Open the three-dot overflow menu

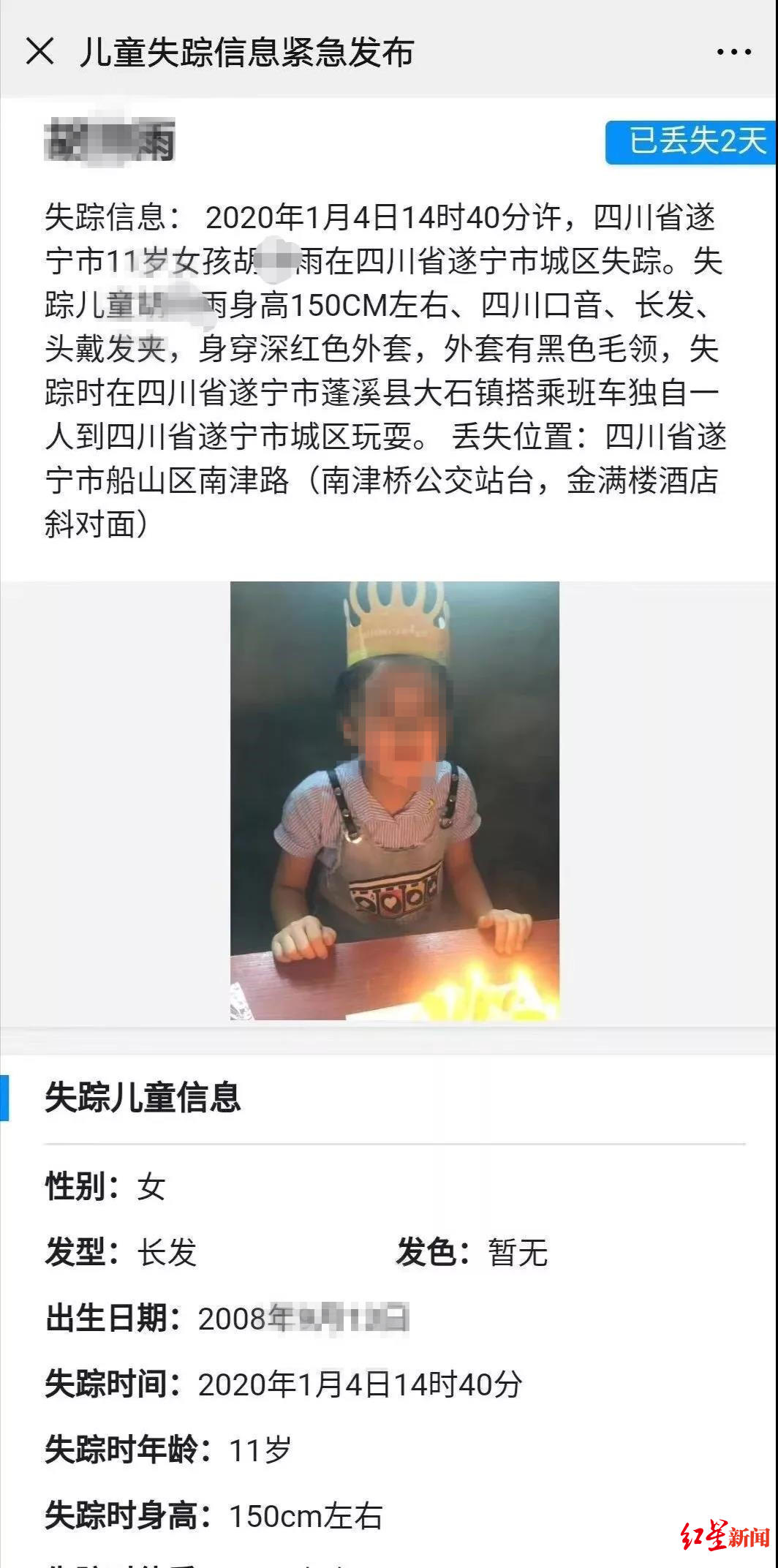[733, 52]
